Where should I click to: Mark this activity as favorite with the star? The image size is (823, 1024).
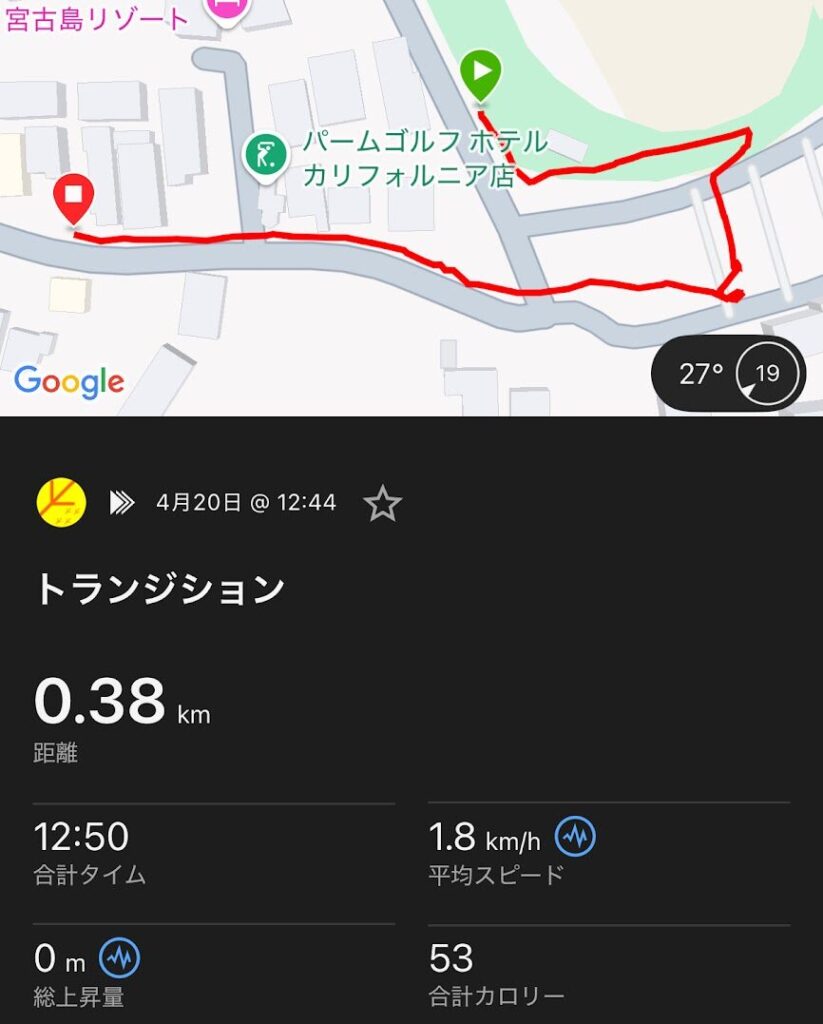pos(382,503)
